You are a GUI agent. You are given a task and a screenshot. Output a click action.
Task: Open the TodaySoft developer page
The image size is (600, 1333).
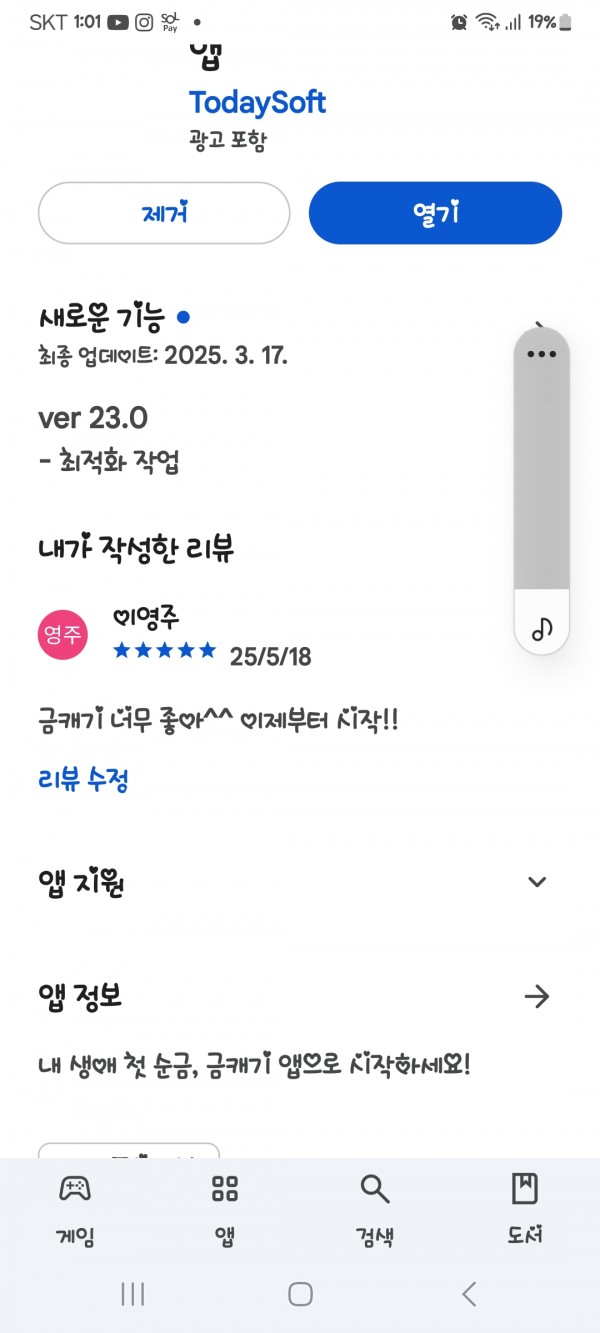[x=258, y=102]
